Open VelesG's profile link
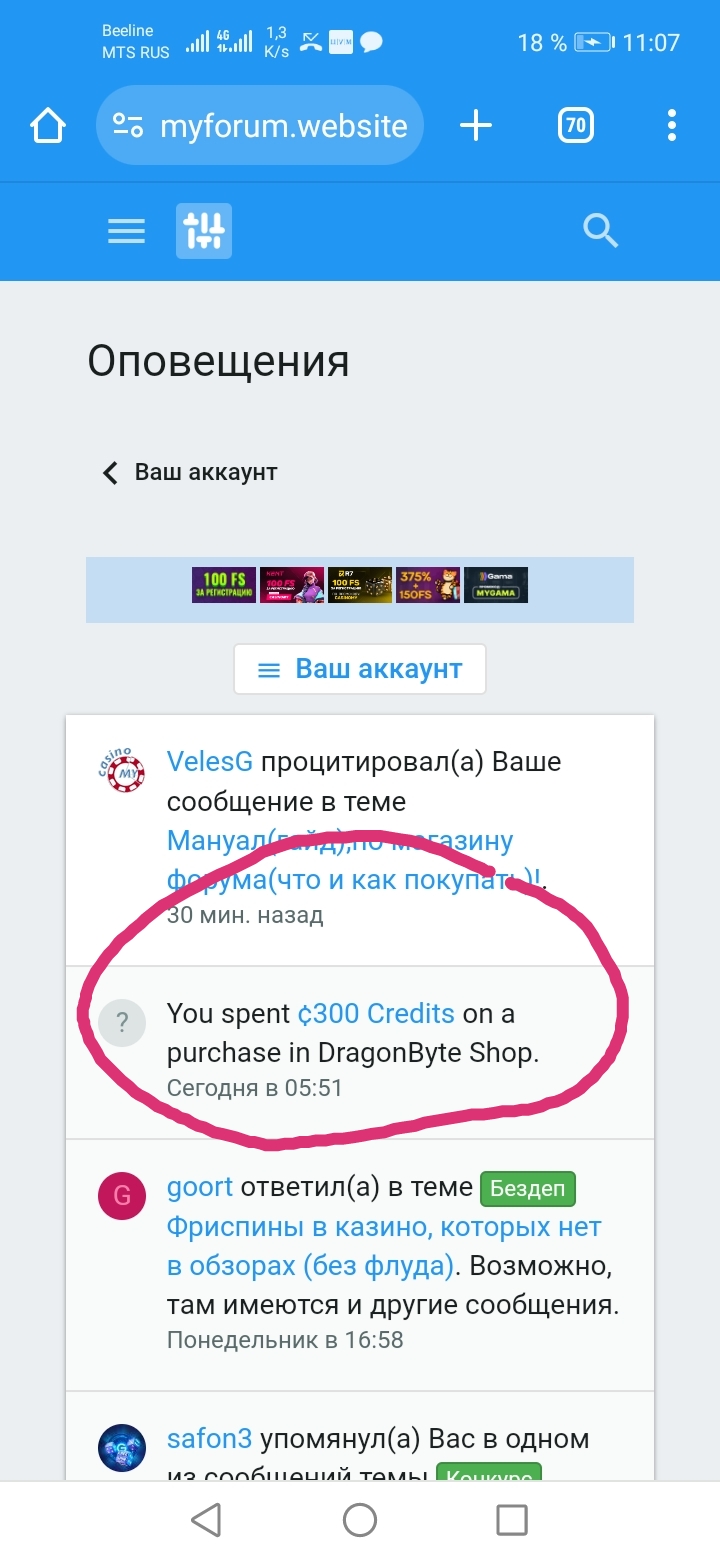Viewport: 720px width, 1560px height. tap(210, 762)
